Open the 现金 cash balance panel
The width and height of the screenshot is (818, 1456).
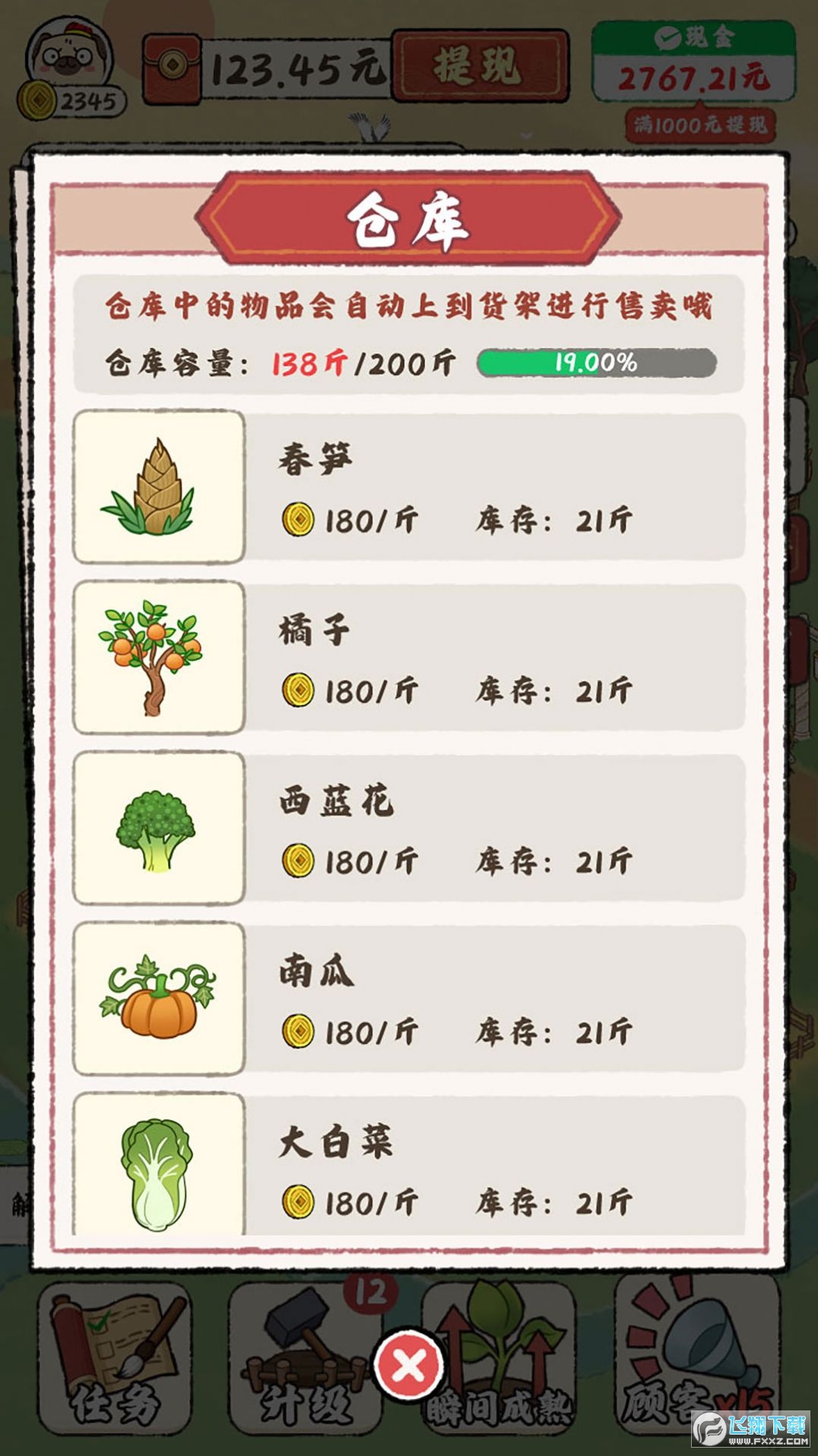click(693, 63)
